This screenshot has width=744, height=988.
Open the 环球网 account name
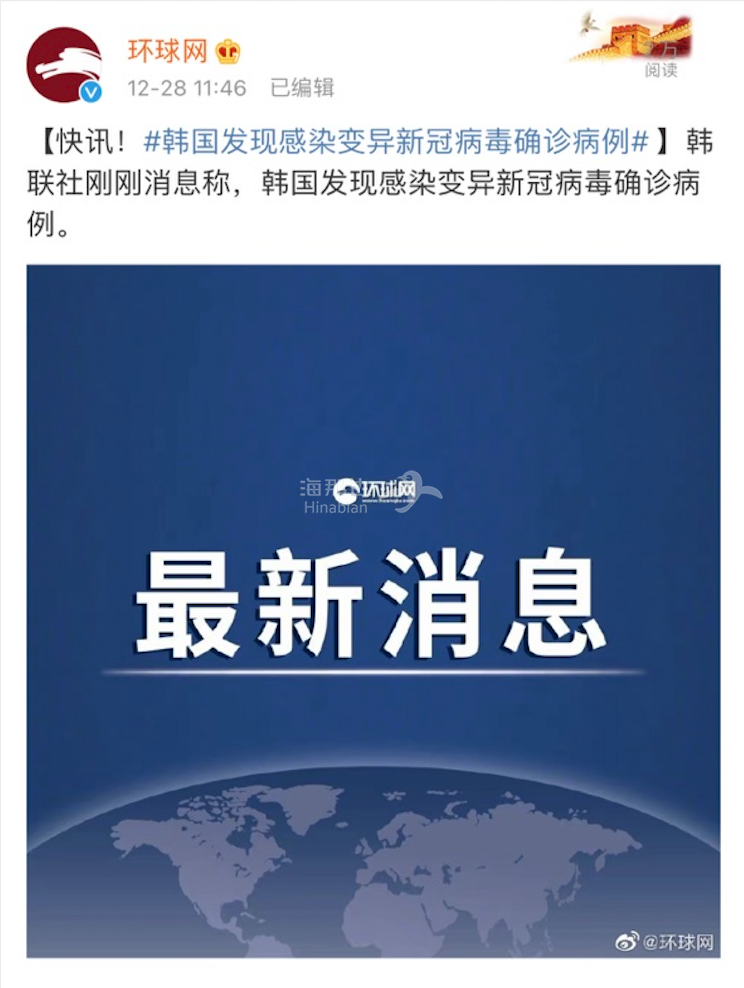(x=166, y=50)
